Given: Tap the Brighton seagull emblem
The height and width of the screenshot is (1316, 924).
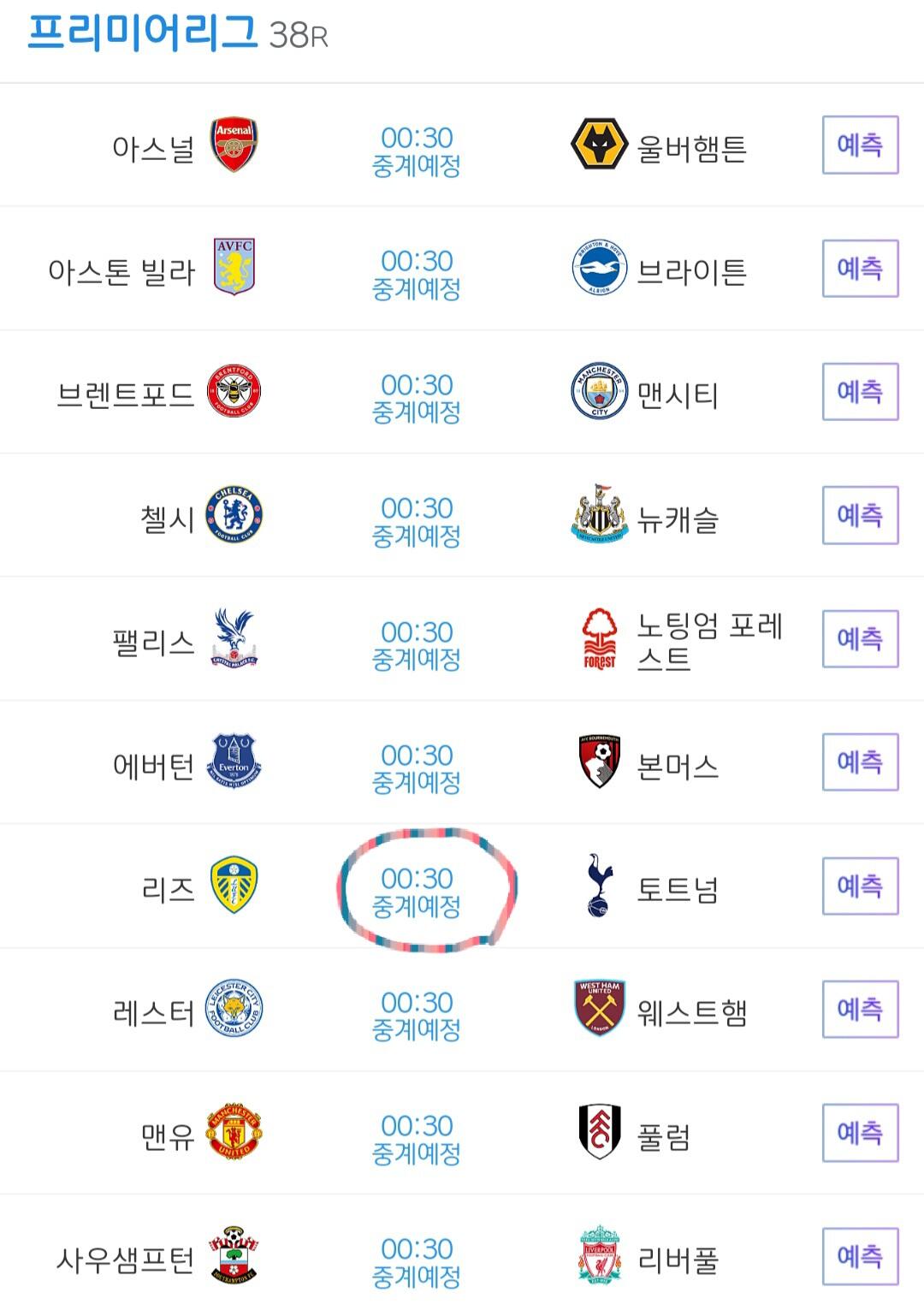Looking at the screenshot, I should (599, 267).
